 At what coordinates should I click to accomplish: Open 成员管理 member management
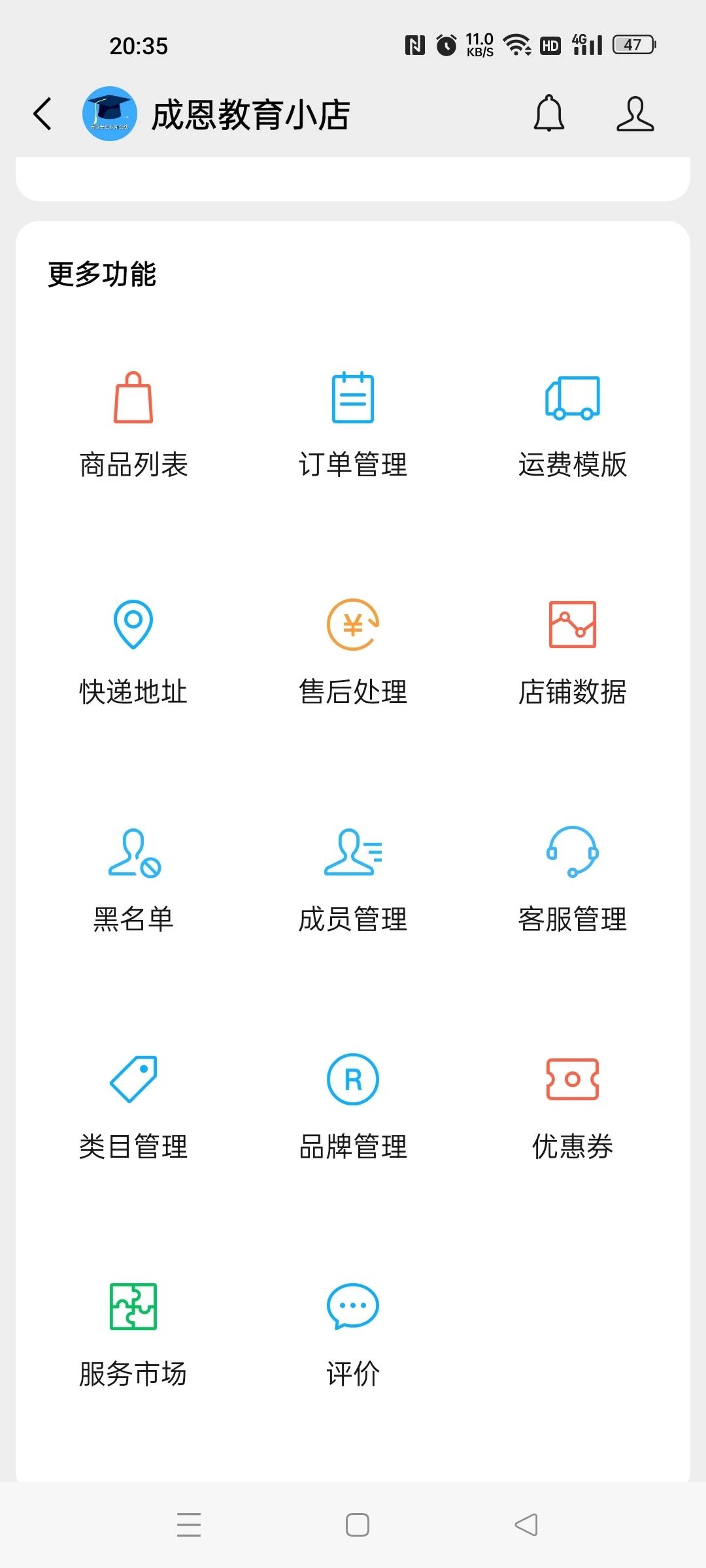coord(353,879)
